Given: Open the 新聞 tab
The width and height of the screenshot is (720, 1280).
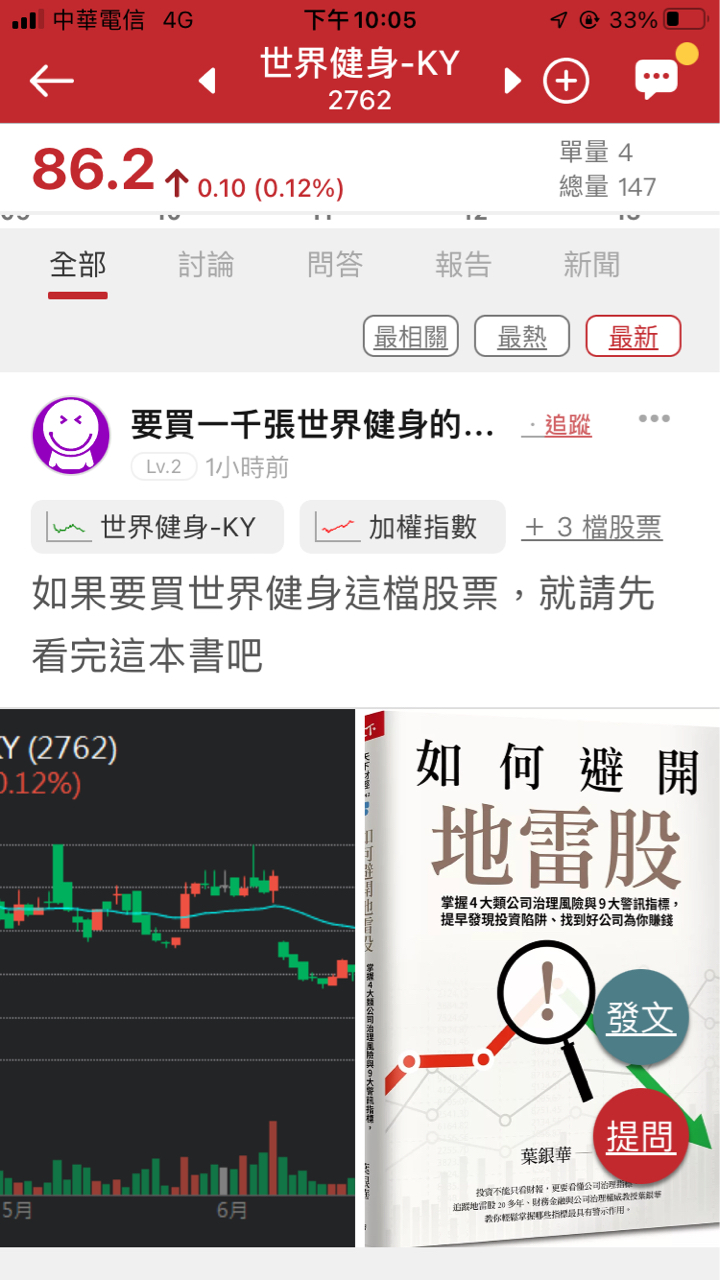Looking at the screenshot, I should click(x=588, y=264).
